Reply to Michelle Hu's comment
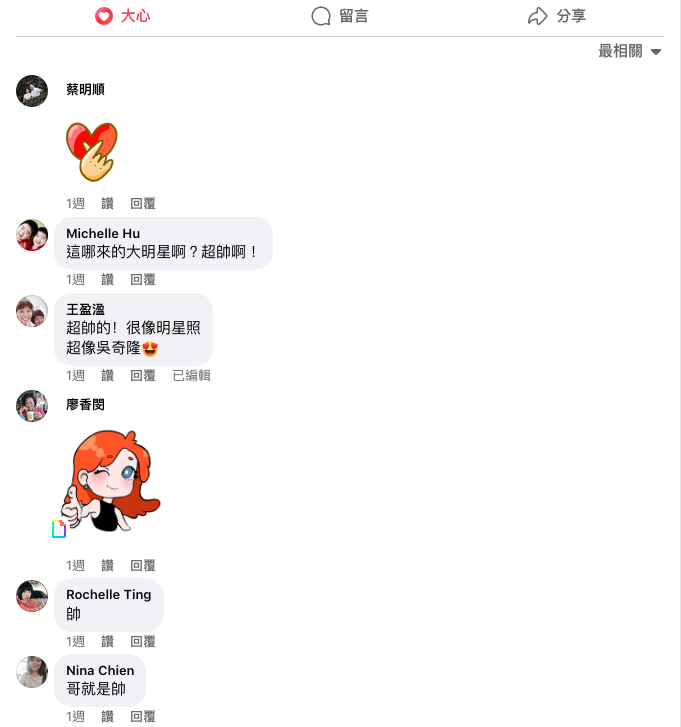Screen dimensions: 681x727 (143, 280)
